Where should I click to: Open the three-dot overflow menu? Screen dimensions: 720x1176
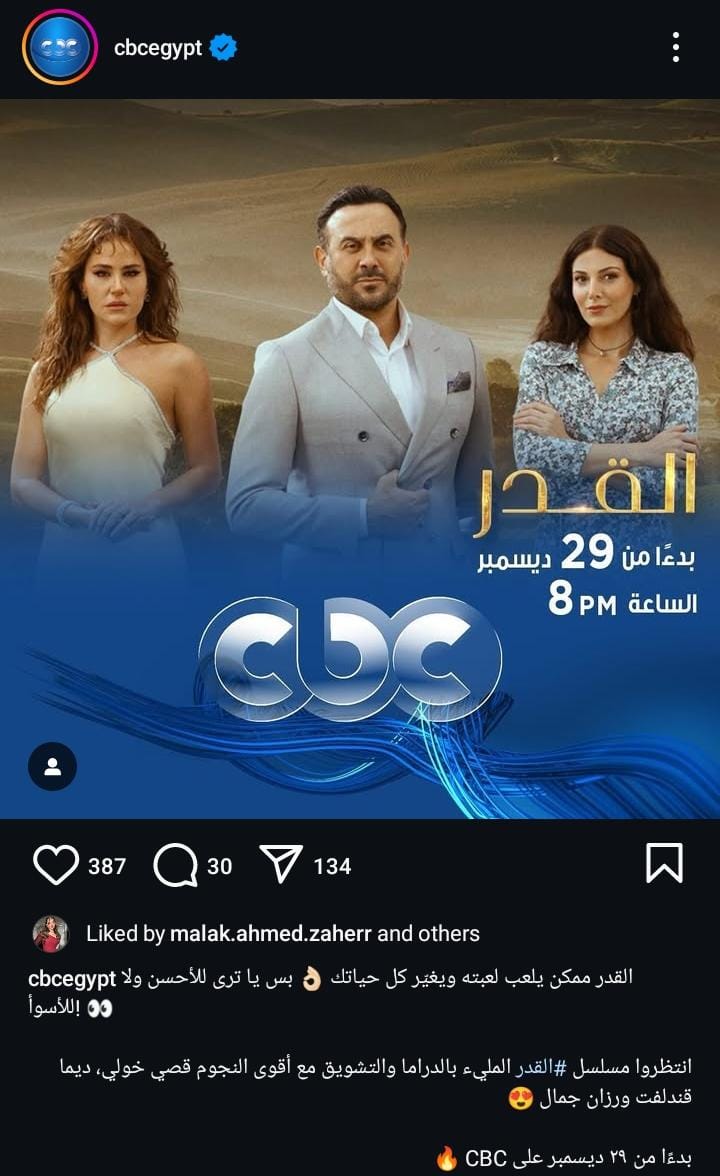676,47
